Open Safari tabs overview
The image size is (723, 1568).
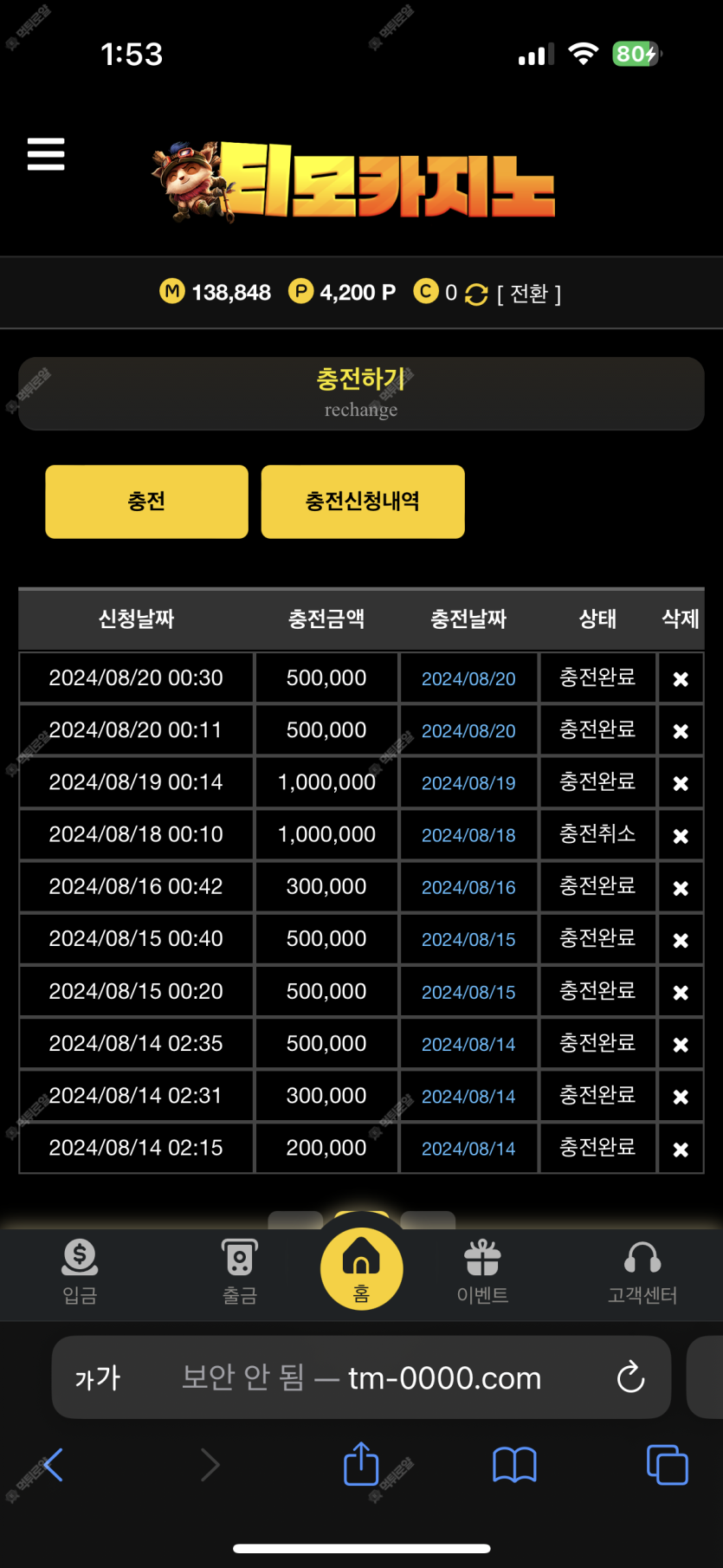(667, 1465)
